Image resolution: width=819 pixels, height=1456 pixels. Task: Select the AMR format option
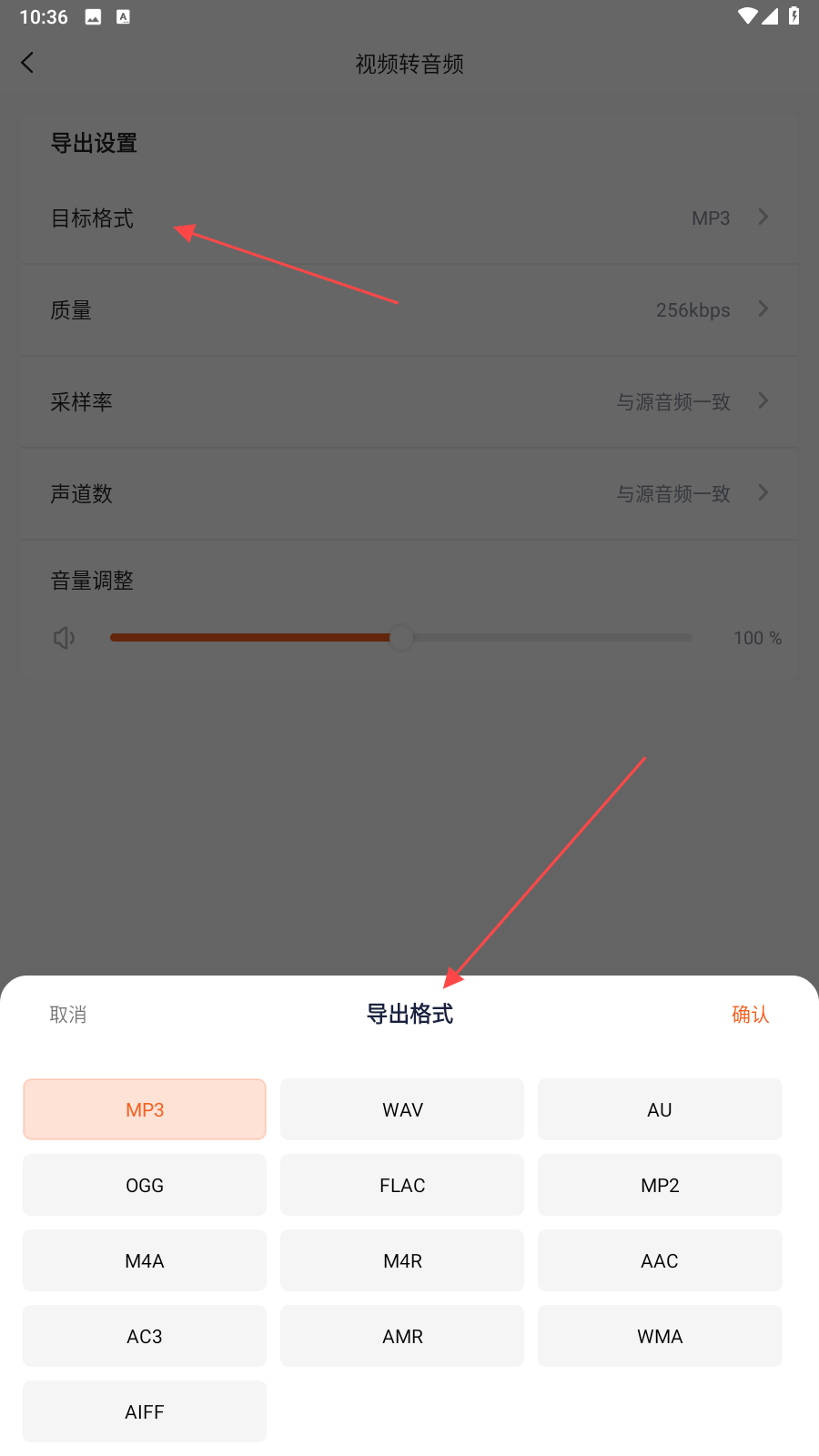[x=402, y=1336]
